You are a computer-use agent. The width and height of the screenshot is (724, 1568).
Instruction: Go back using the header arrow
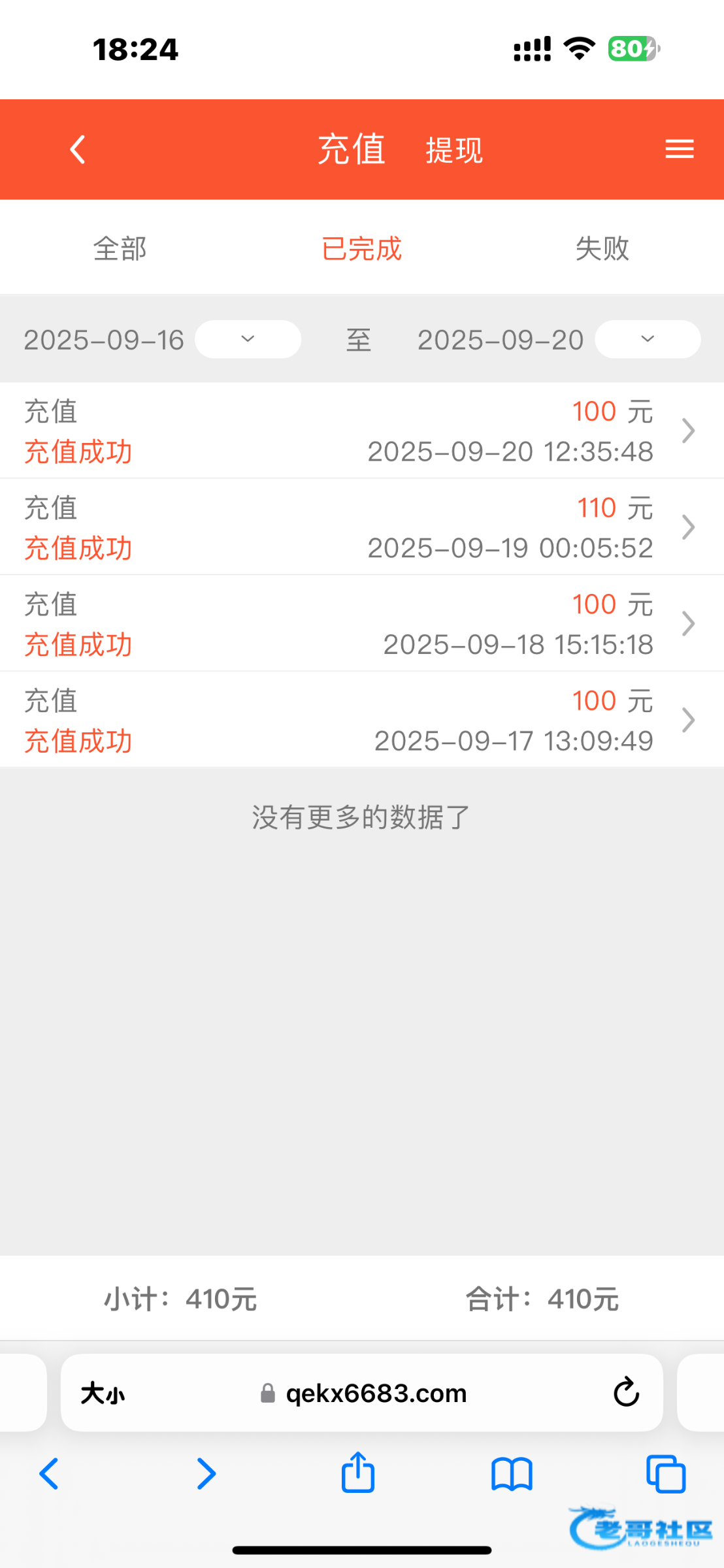click(x=78, y=150)
